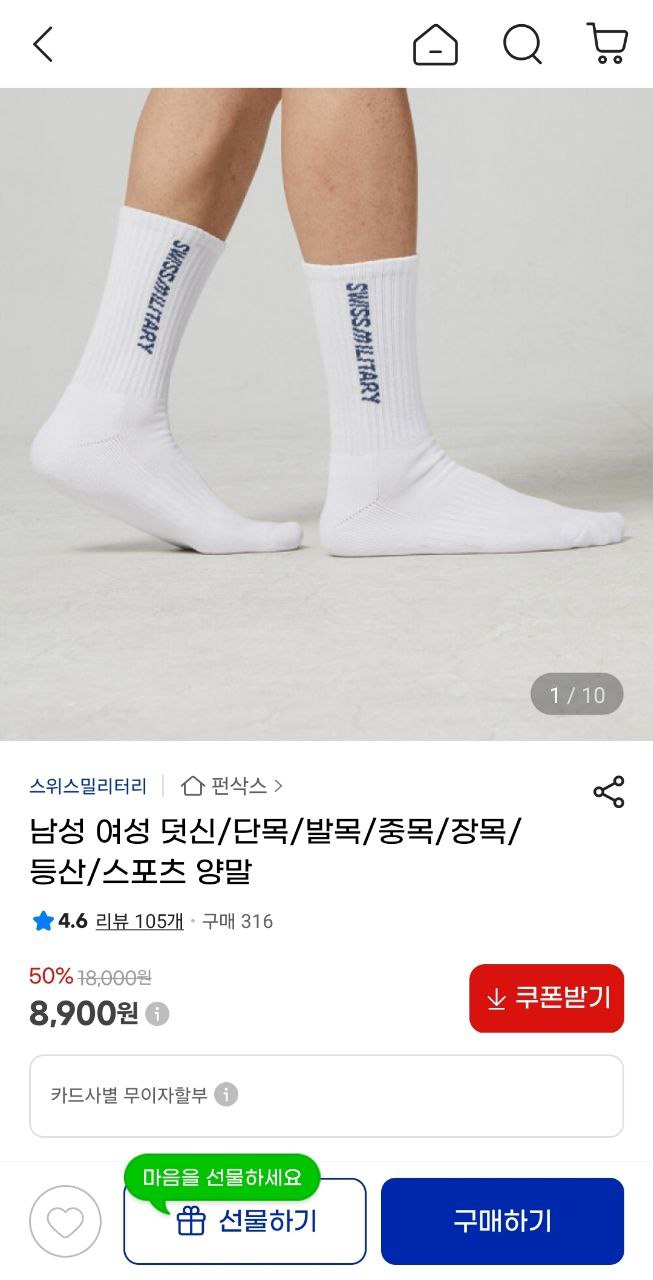Tap 구매하기 to buy now
Viewport: 653px width, 1280px height.
click(x=502, y=1221)
